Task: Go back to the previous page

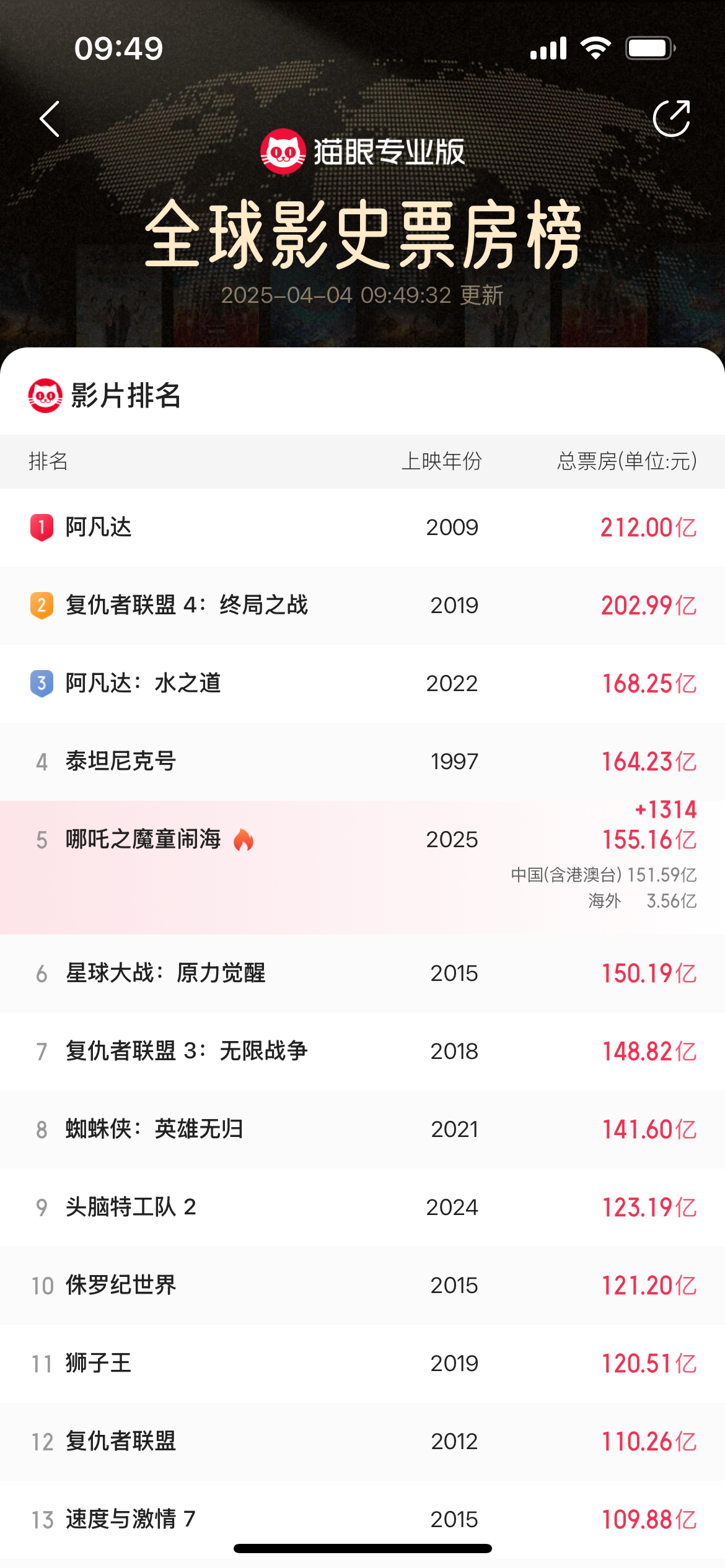Action: (50, 119)
